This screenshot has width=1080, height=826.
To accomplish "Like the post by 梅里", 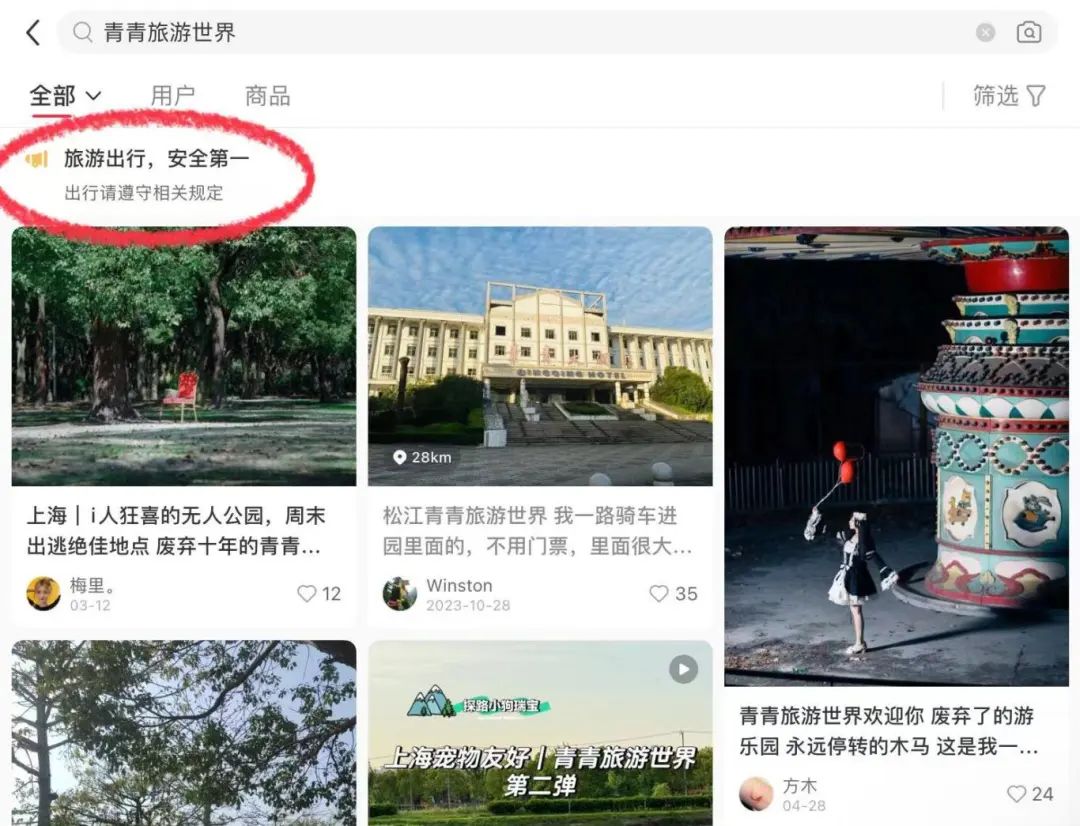I will 318,594.
